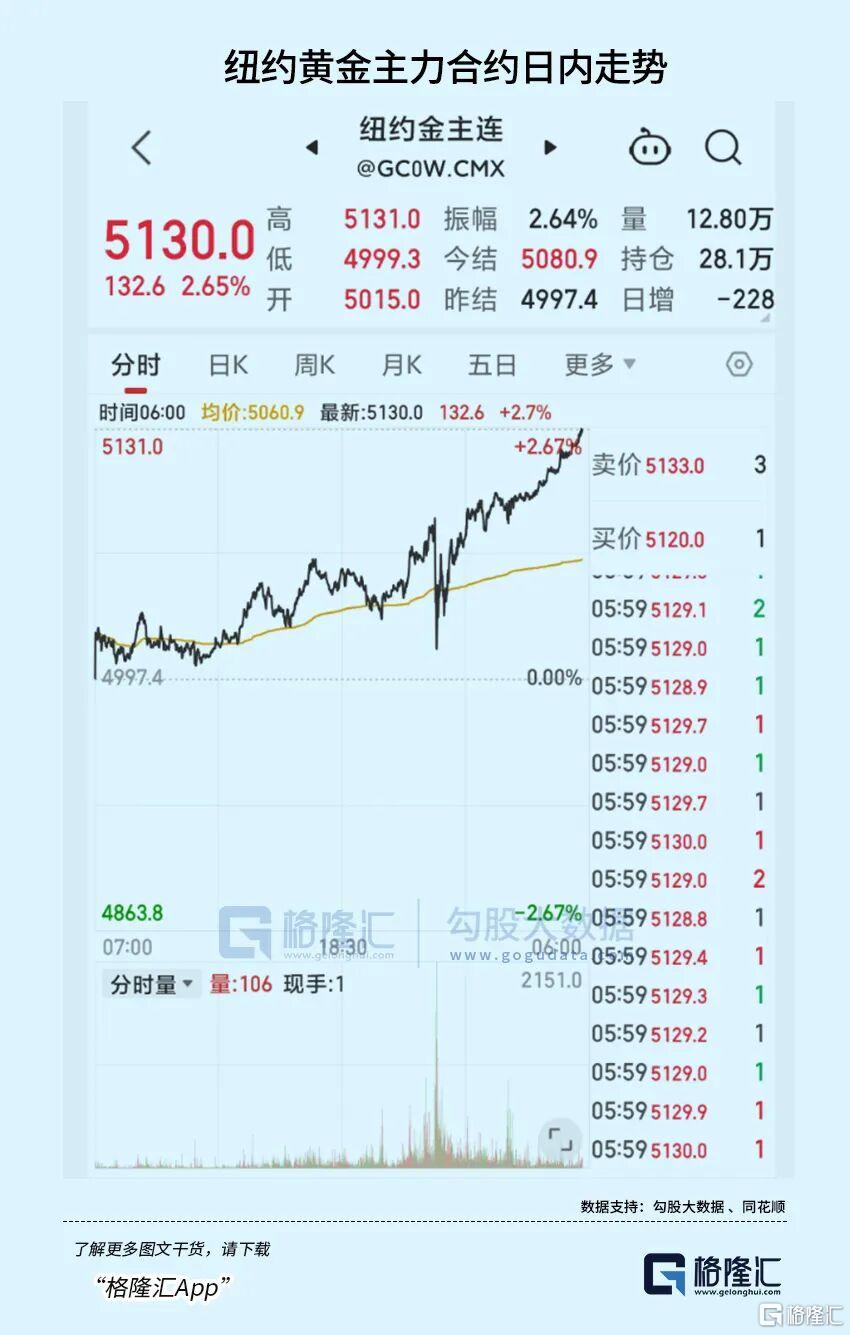850x1335 pixels.
Task: Expand the 更多 dropdown
Action: 599,365
